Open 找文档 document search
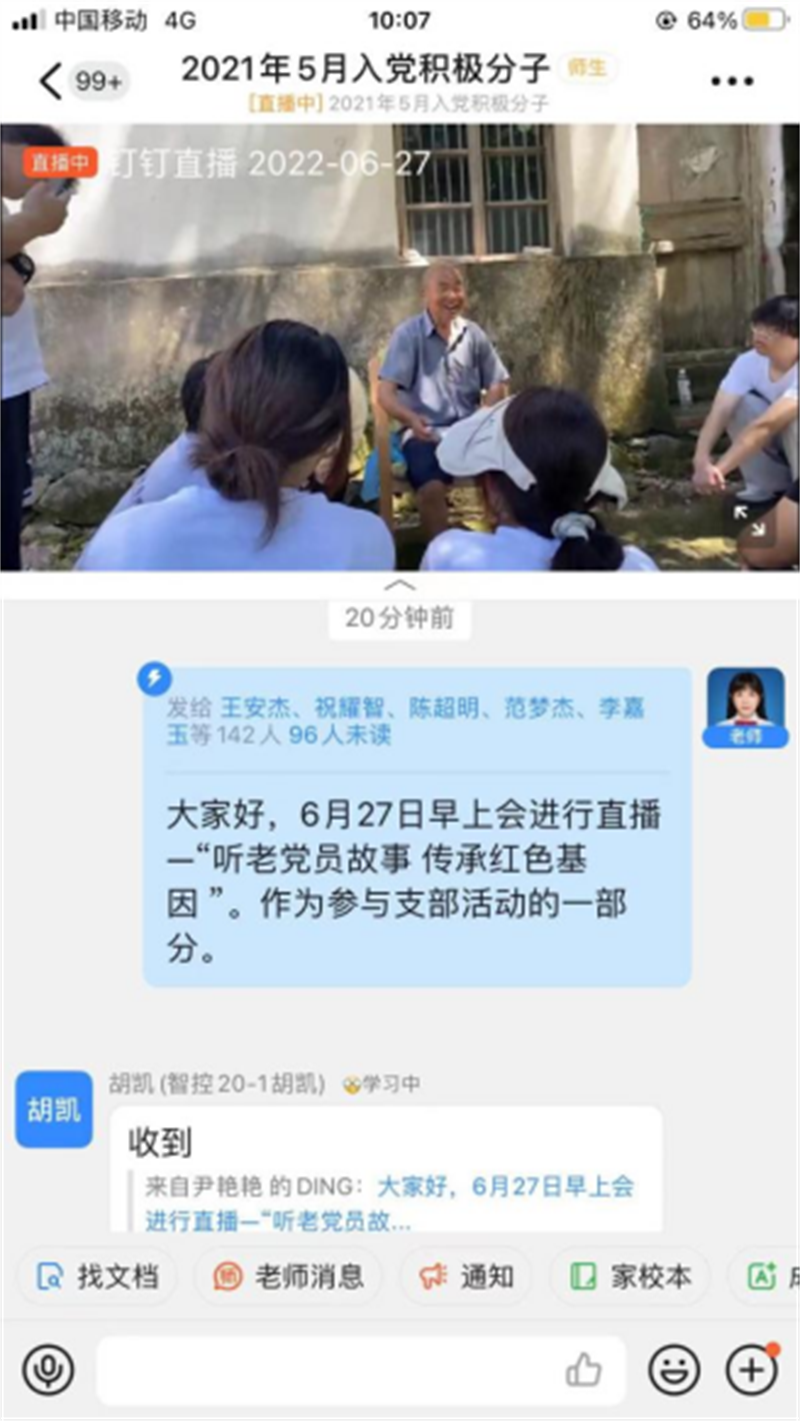 97,1276
